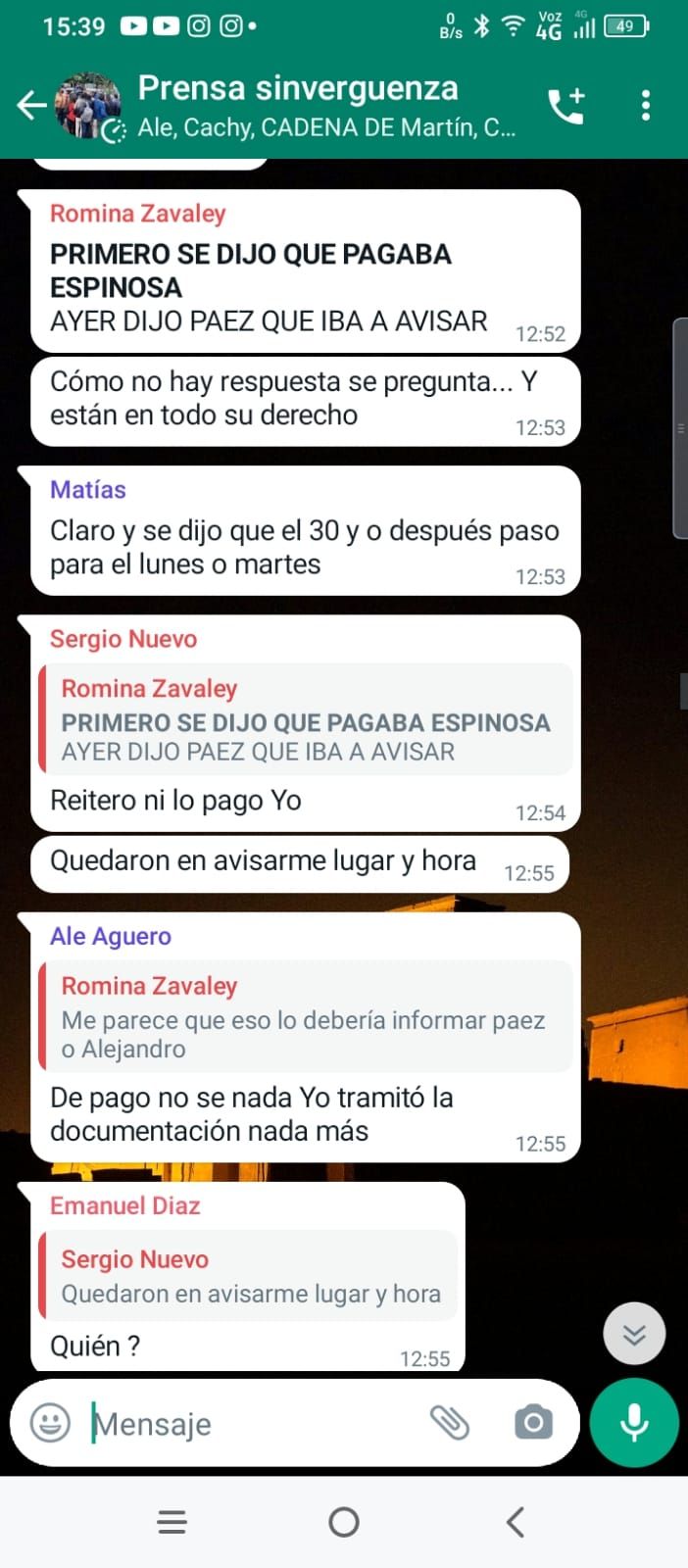The image size is (688, 1568).
Task: Open the chat overflow menu
Action: (645, 105)
